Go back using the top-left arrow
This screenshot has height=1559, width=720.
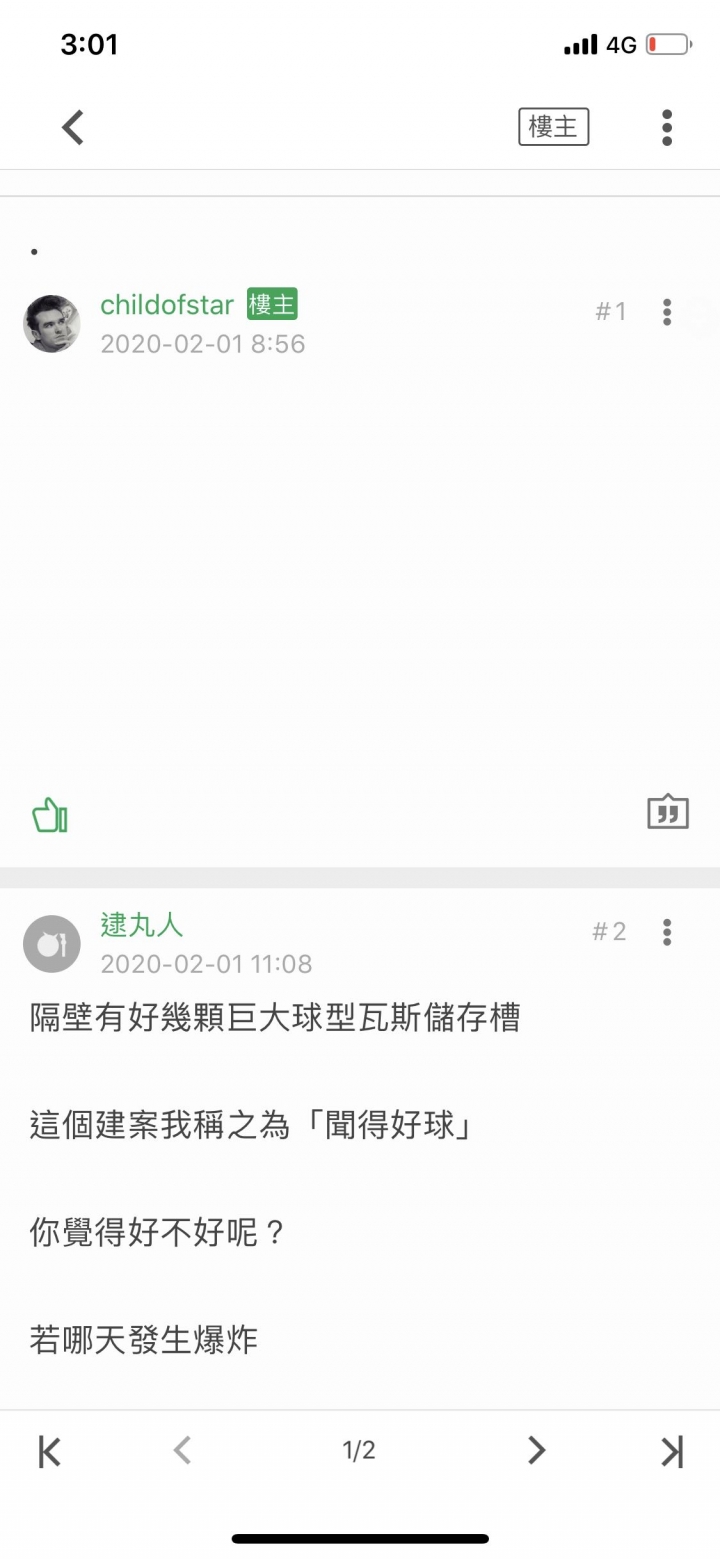point(73,128)
